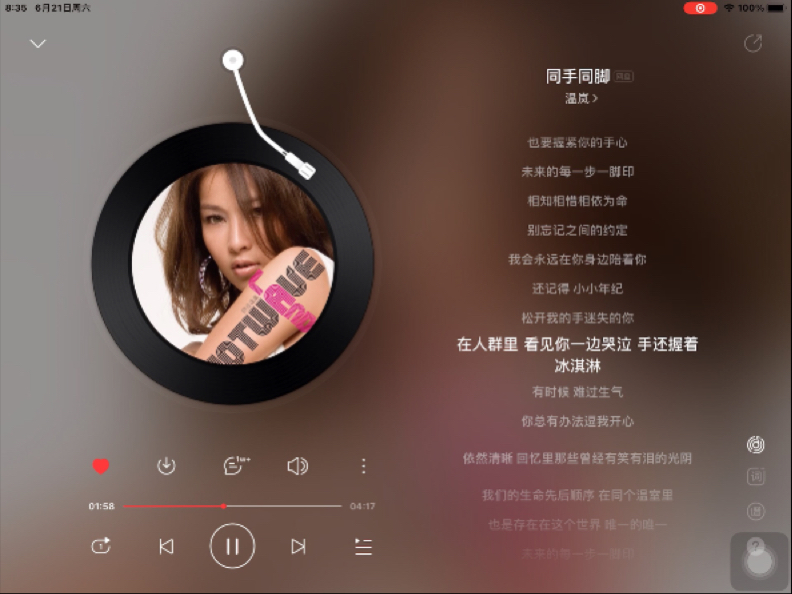Skip to the next track
This screenshot has height=594, width=792.
pos(298,546)
